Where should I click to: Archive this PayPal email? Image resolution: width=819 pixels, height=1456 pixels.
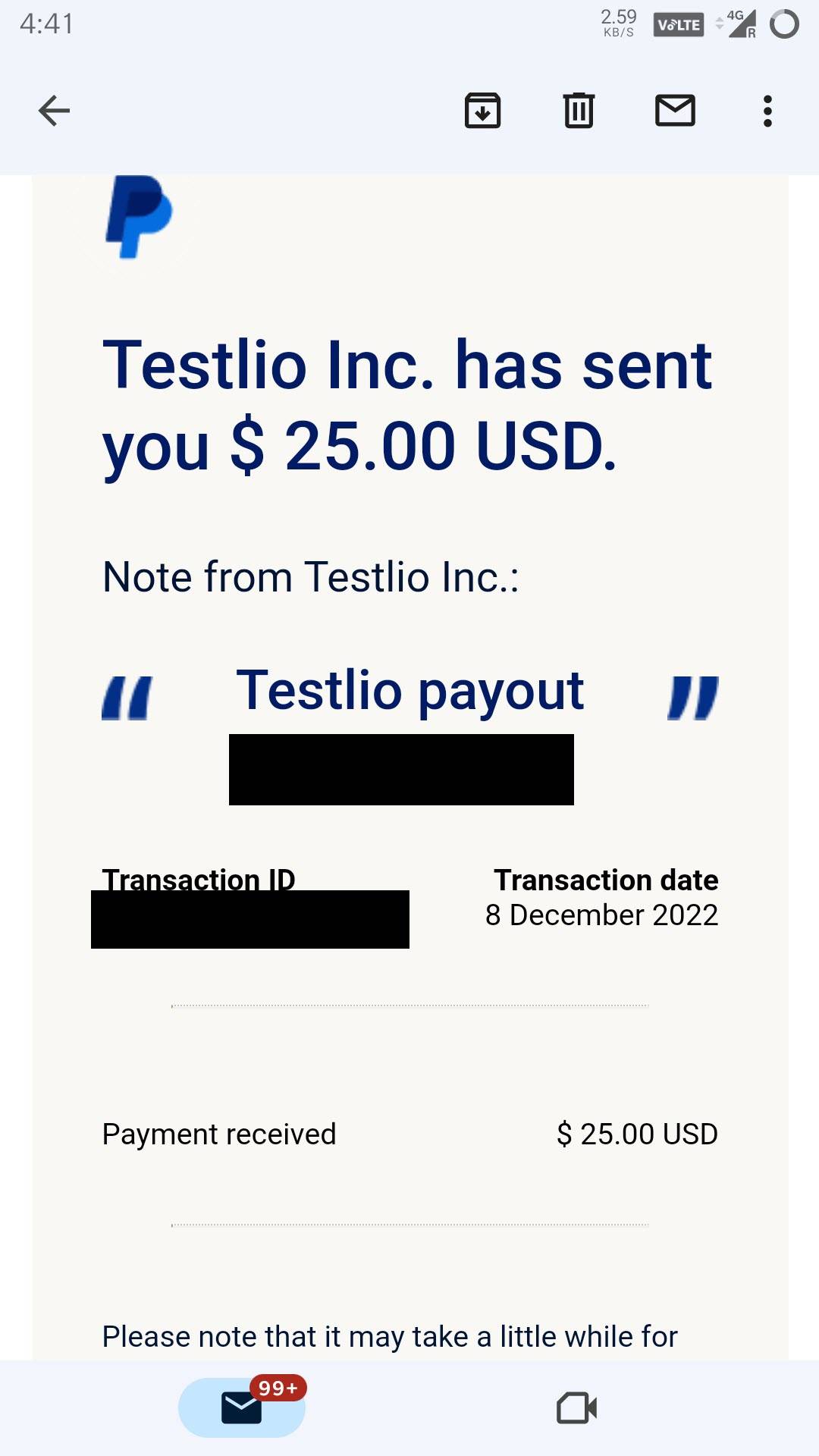[482, 111]
